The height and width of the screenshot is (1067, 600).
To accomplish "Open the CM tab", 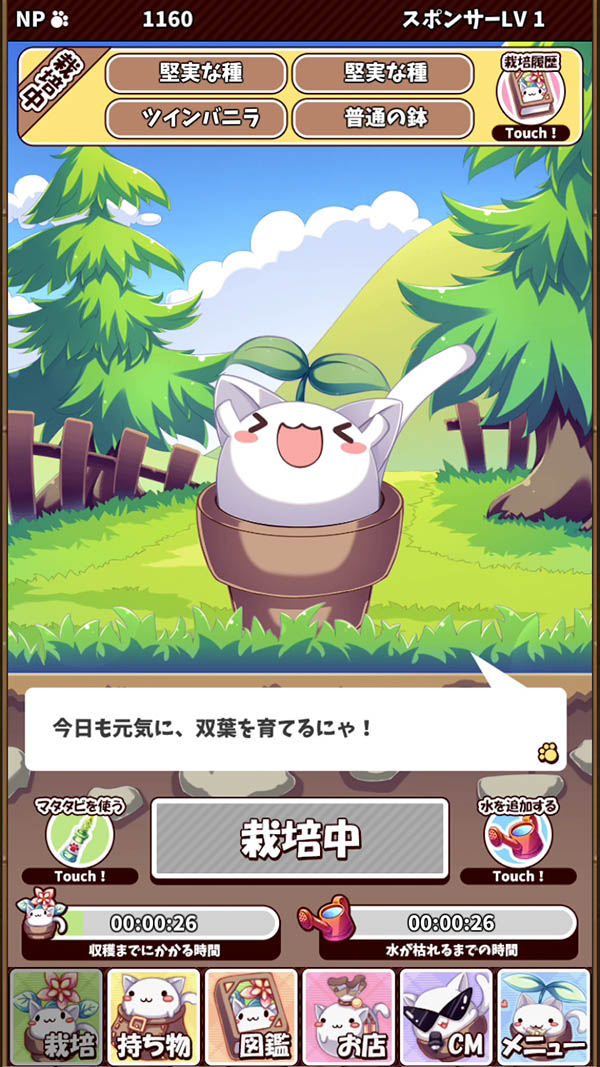I will coord(445,1016).
